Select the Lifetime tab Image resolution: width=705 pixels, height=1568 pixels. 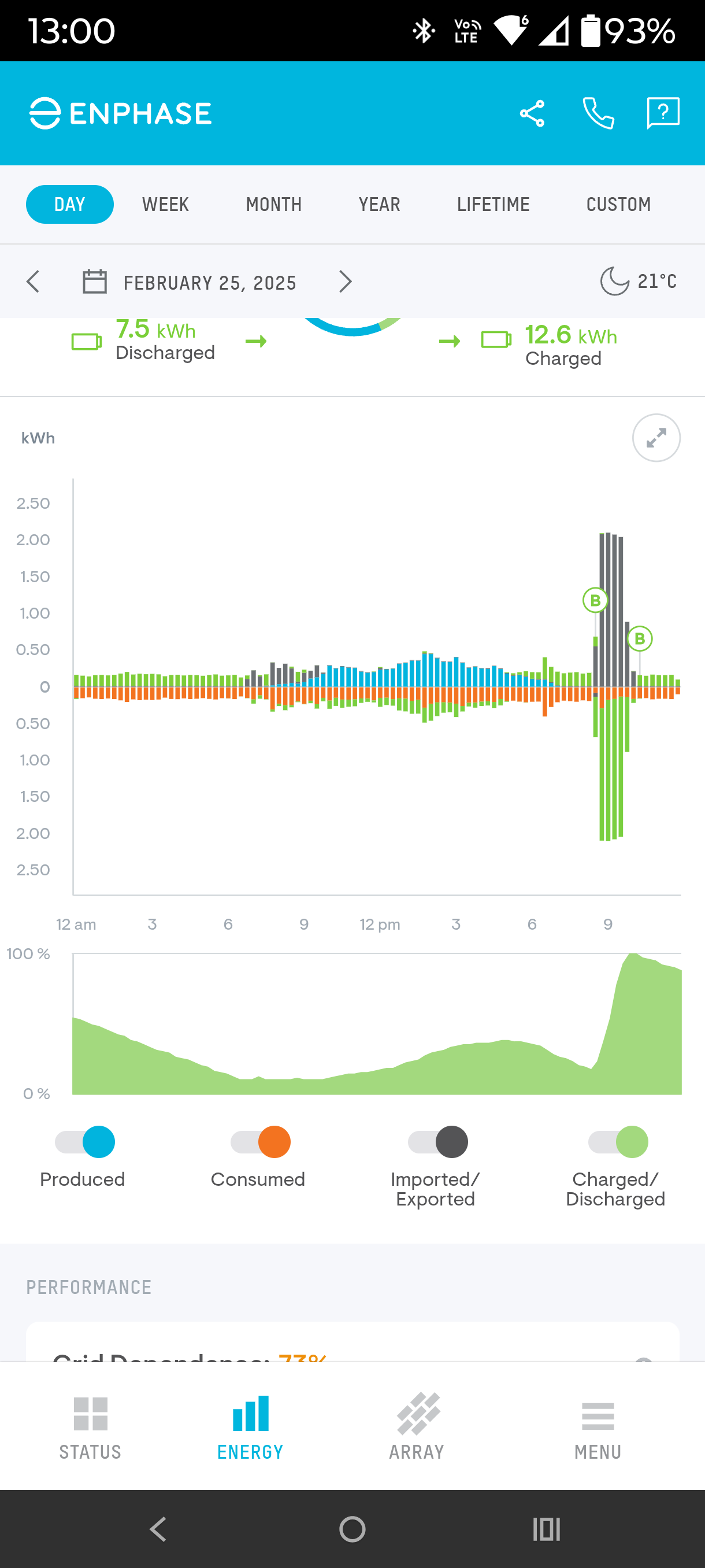coord(493,205)
